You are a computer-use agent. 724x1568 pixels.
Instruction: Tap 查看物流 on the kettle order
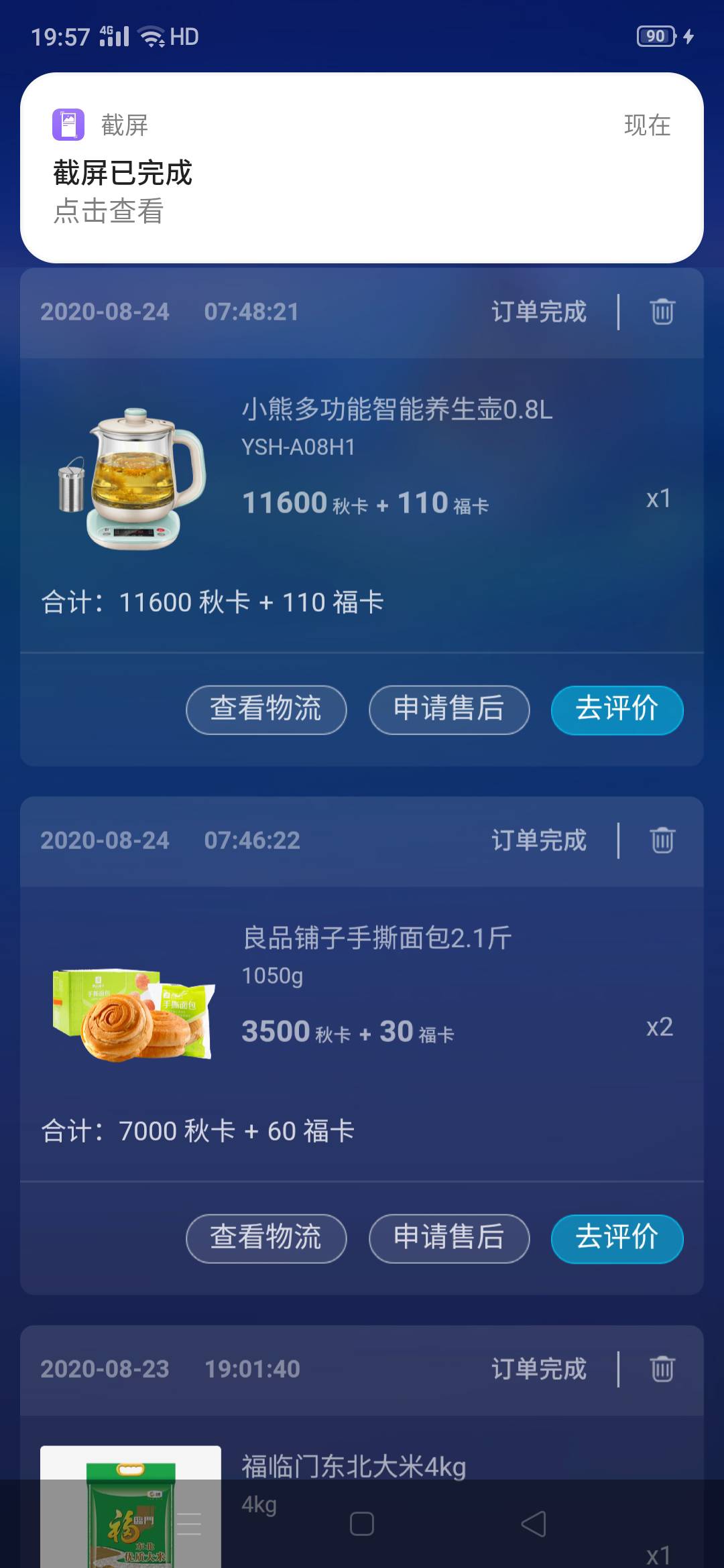(x=266, y=710)
